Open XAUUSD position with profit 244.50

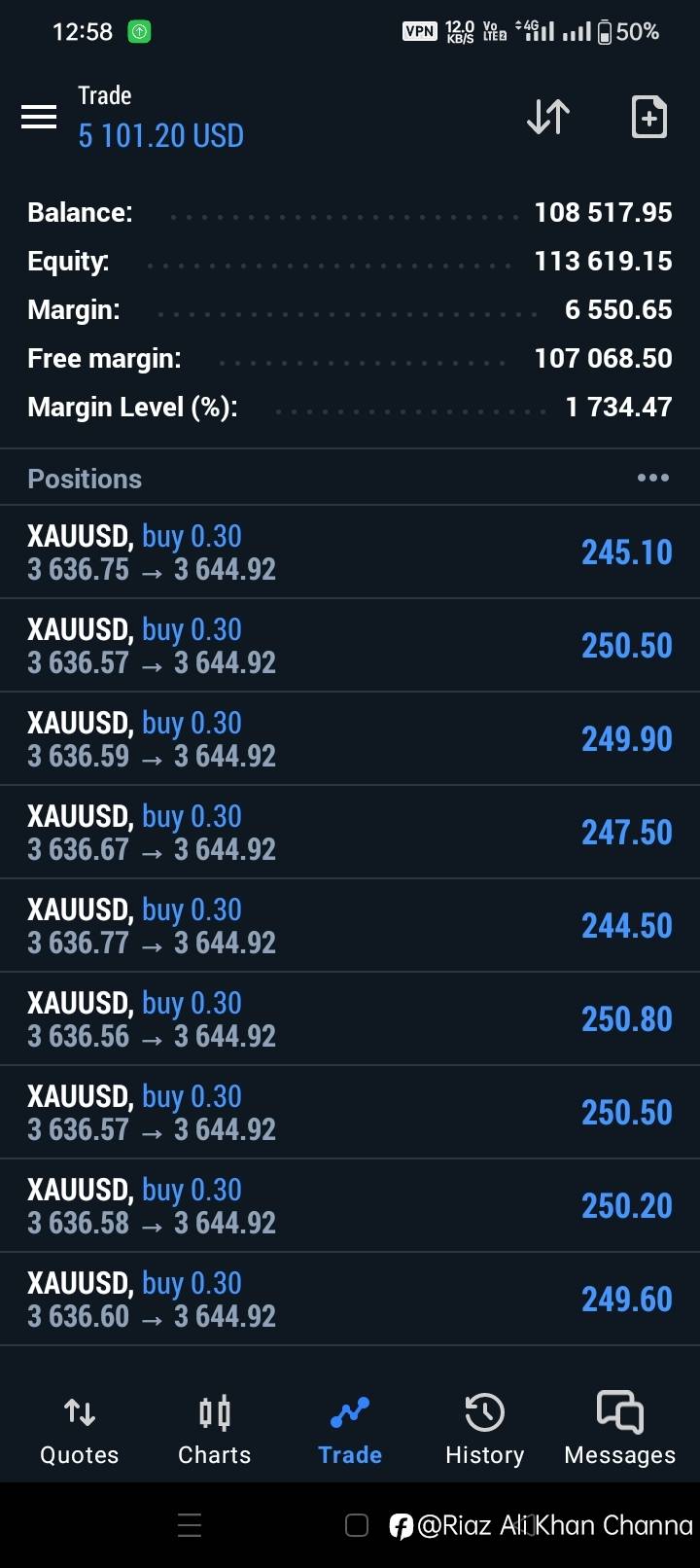click(350, 925)
